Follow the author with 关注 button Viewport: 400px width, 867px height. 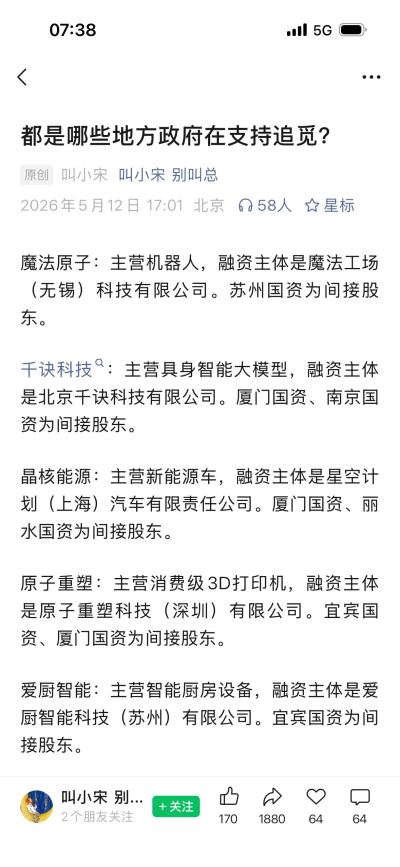point(176,807)
